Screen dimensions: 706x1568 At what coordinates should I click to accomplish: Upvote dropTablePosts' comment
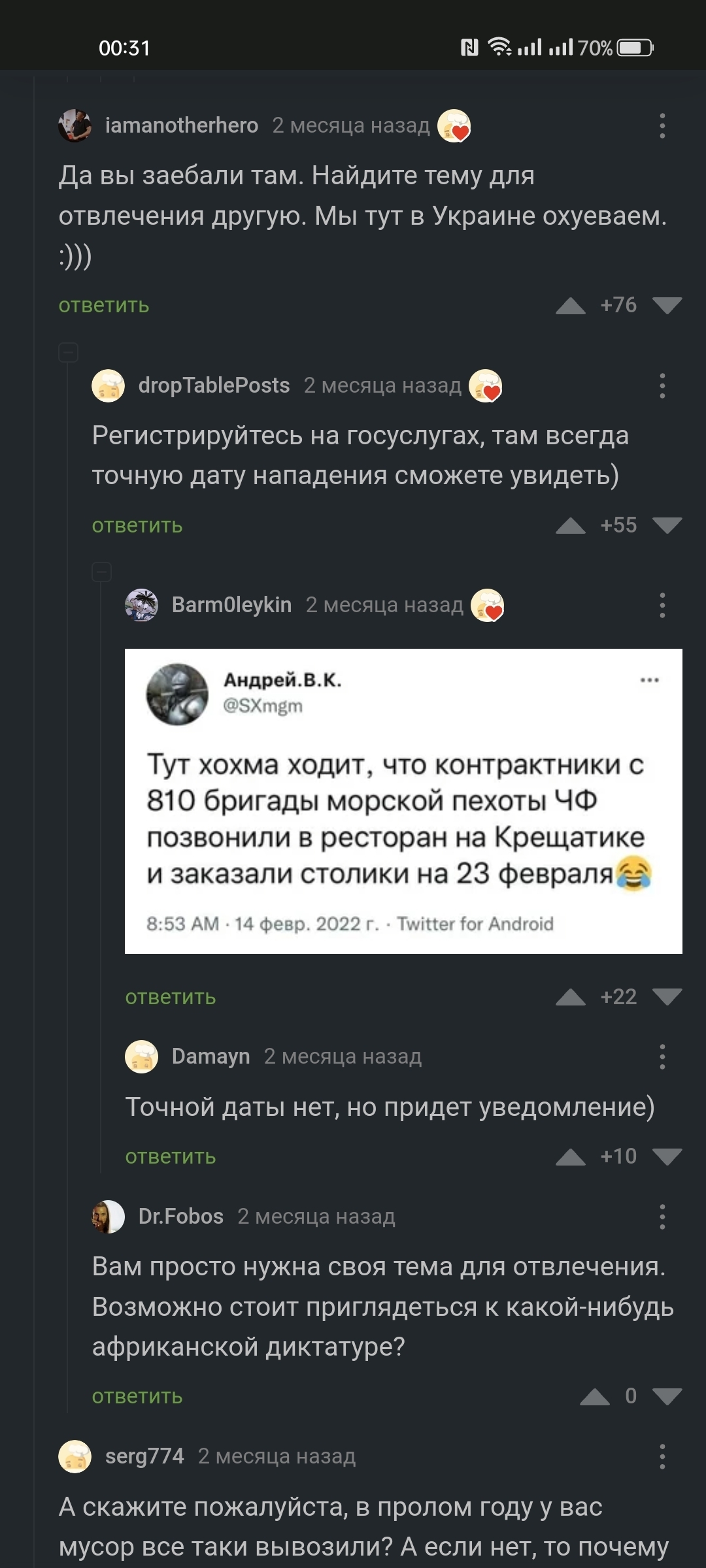point(570,526)
